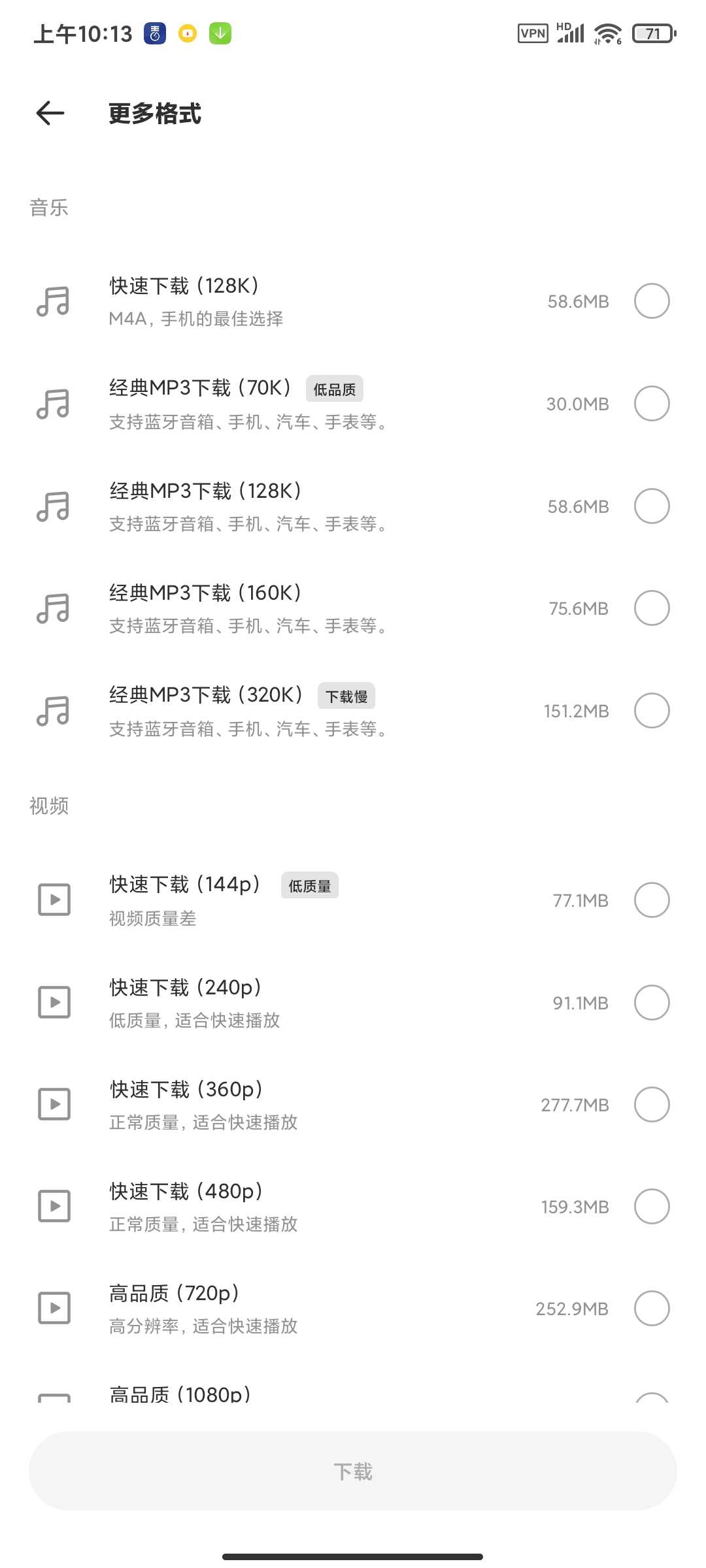Screen dimensions: 706x1568
Task: Pick 经典MP3下载 (160K) format
Action: pyautogui.click(x=353, y=608)
